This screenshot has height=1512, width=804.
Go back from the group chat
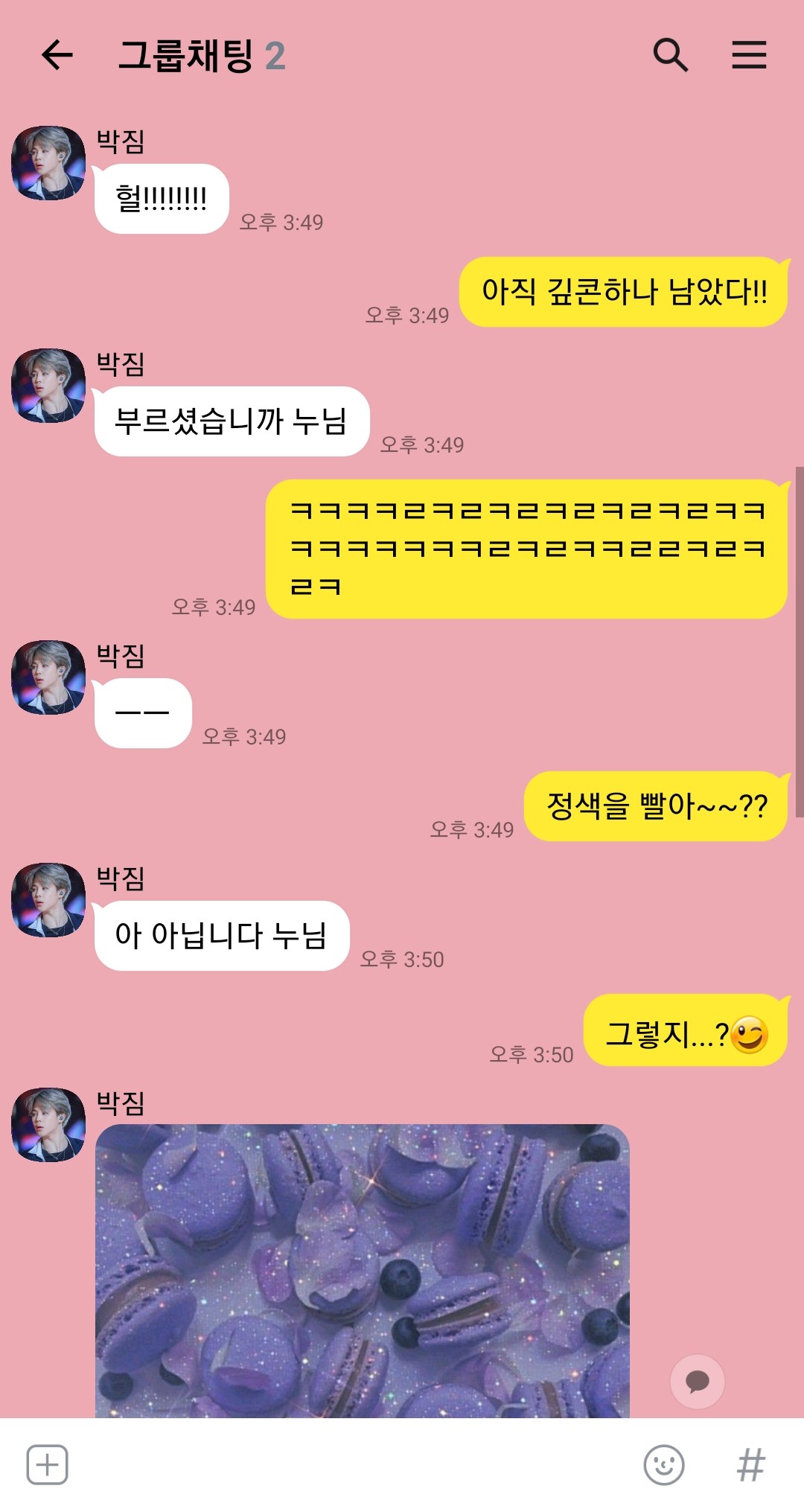57,55
